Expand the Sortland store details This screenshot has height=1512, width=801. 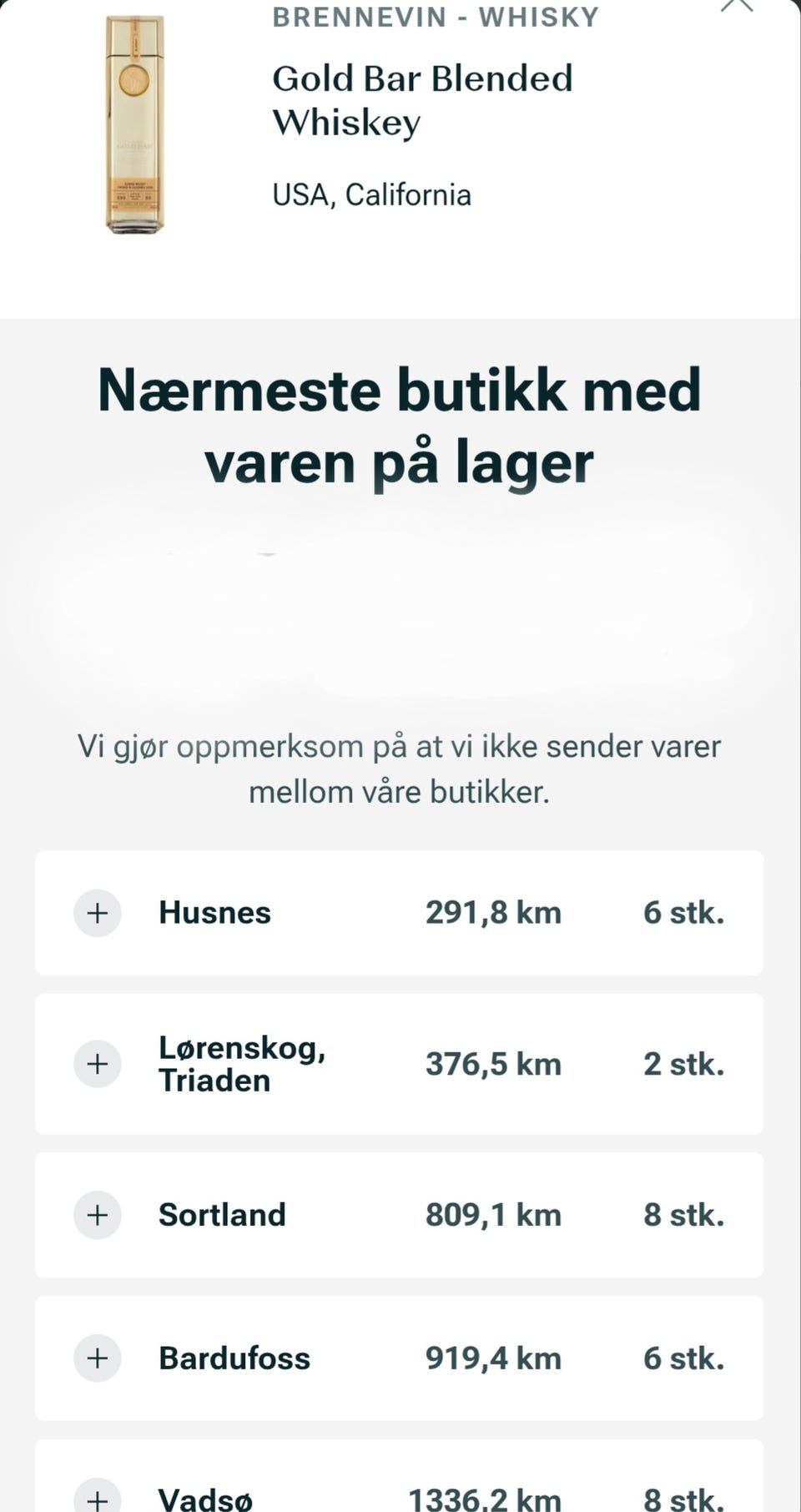[x=98, y=1214]
